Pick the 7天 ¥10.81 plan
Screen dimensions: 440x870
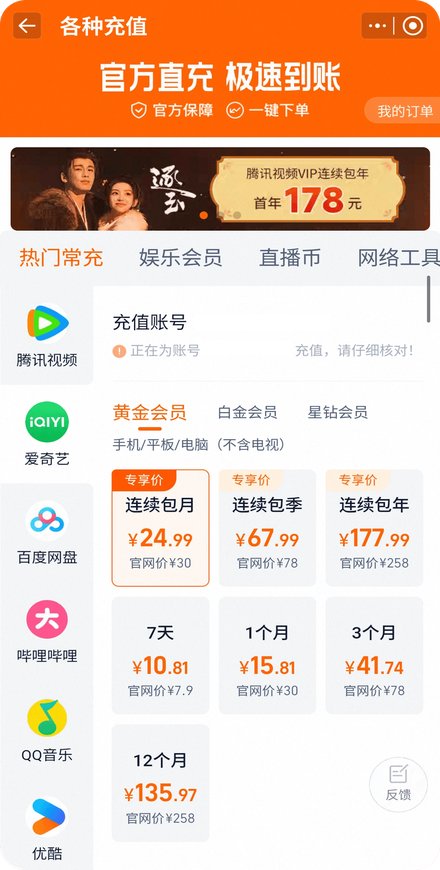[x=160, y=655]
